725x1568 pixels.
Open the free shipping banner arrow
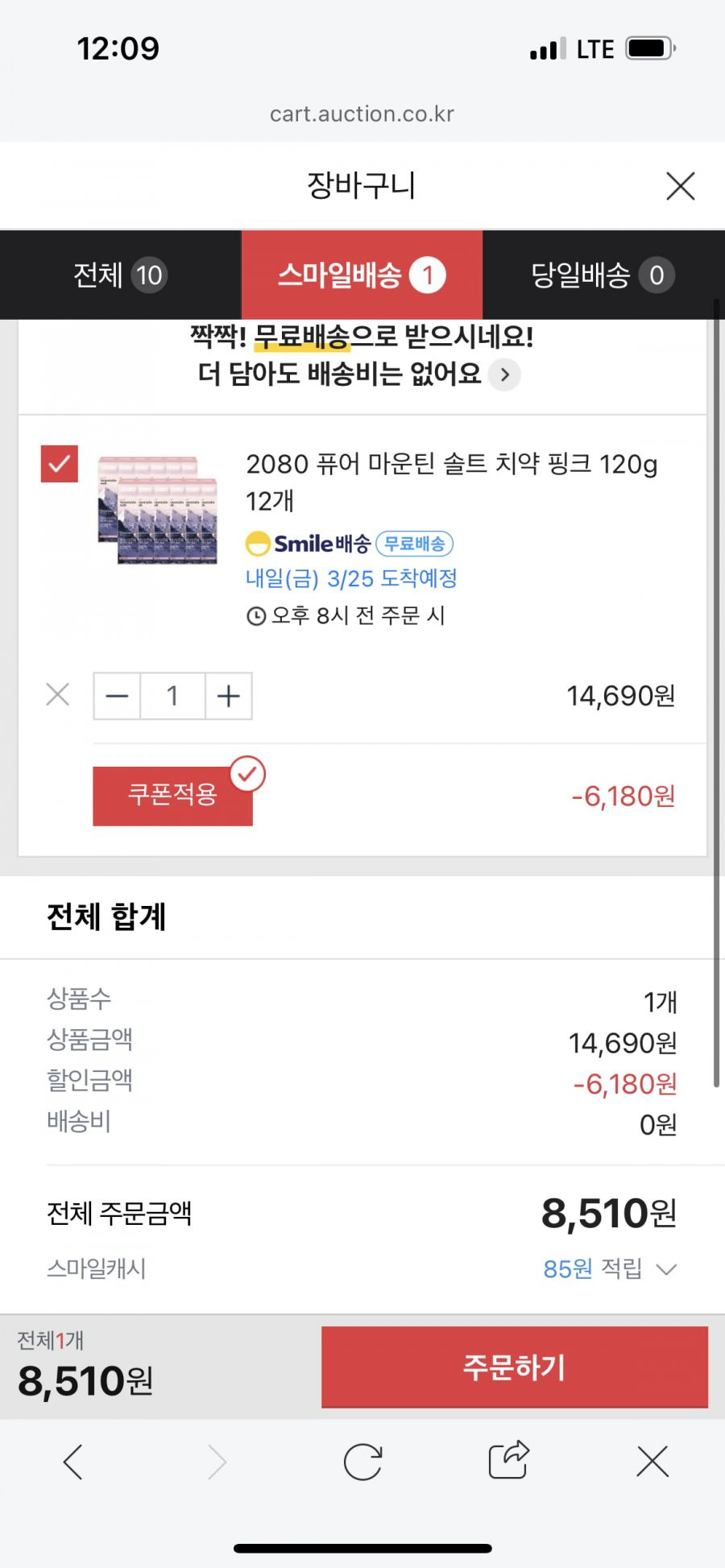click(505, 374)
